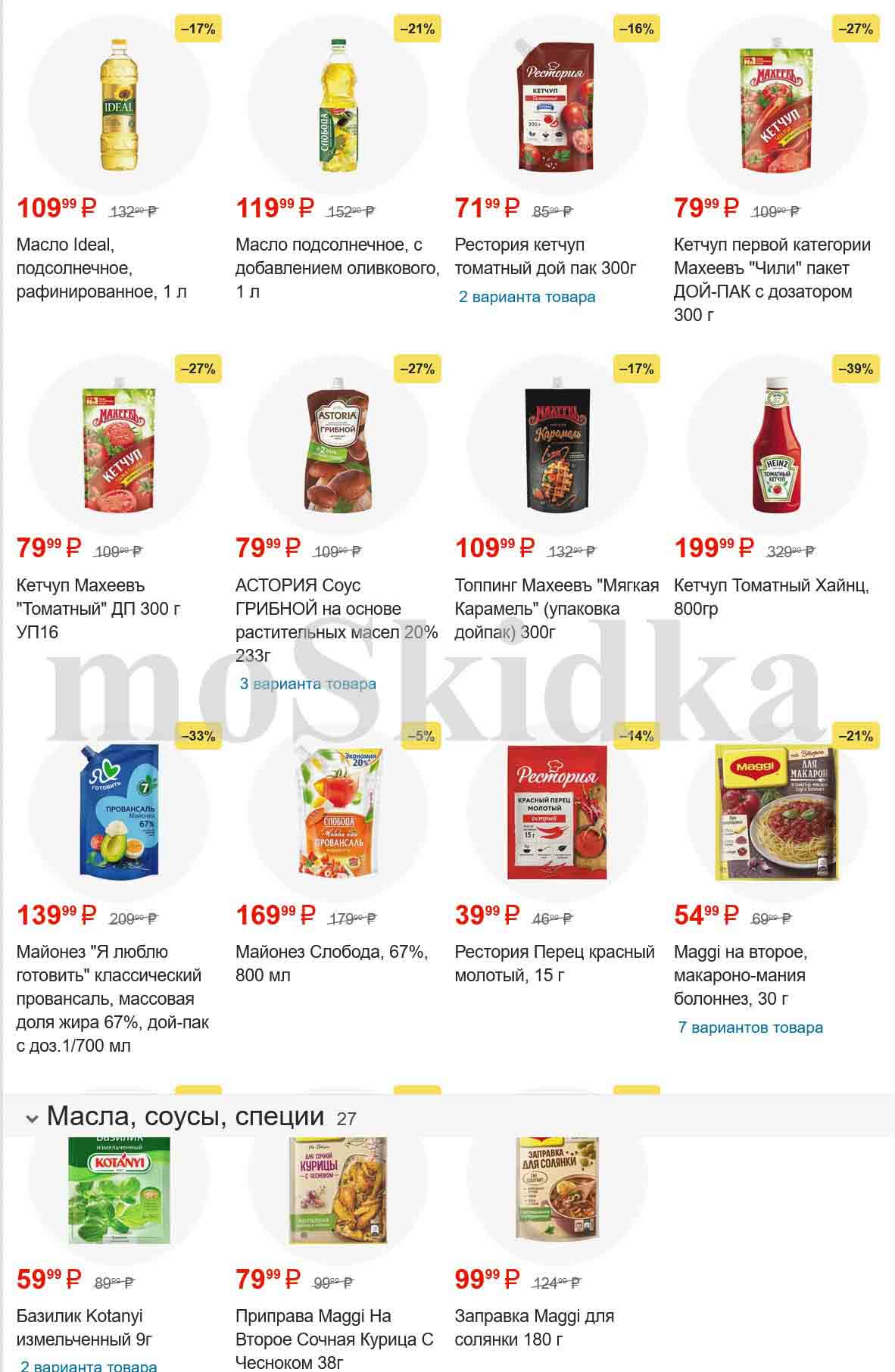Open Рестория Перец красный молотый
This screenshot has height=1372, width=895.
pyautogui.click(x=554, y=963)
